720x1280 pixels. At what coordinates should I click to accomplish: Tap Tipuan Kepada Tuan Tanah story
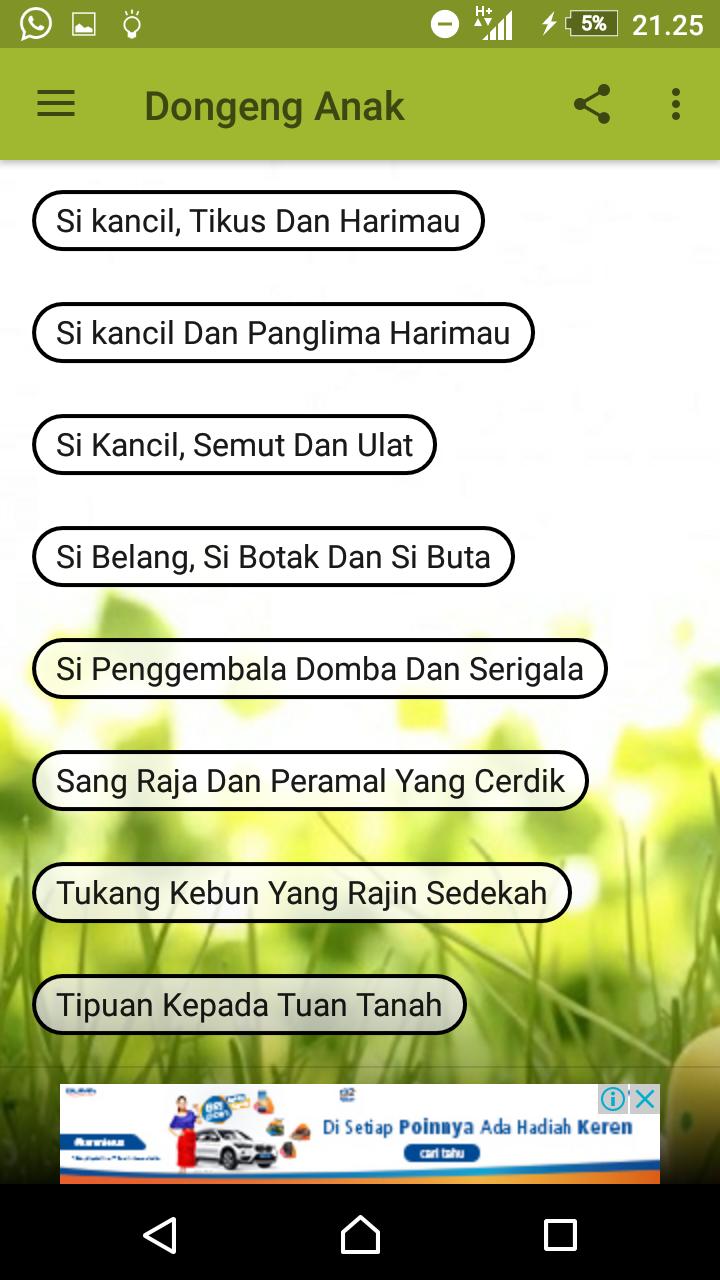click(x=249, y=1005)
